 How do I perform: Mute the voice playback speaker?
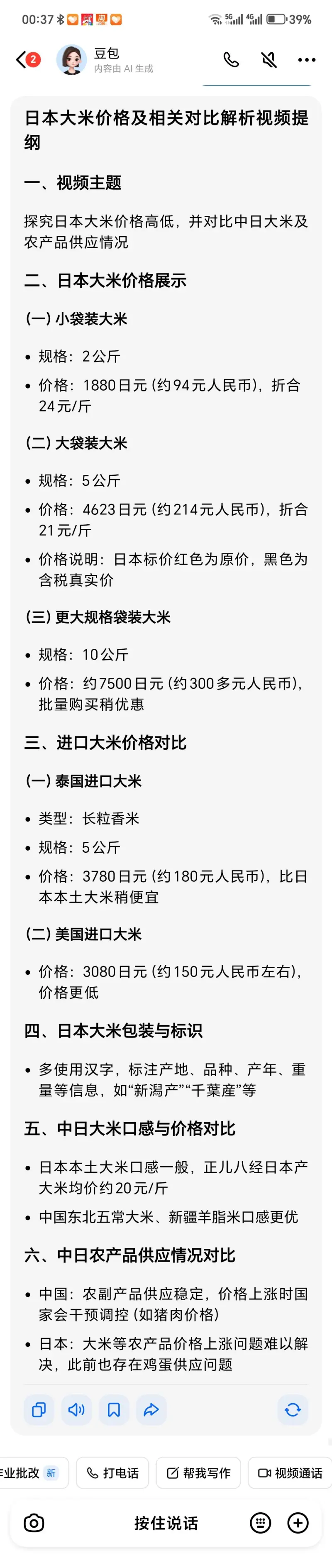[x=269, y=60]
